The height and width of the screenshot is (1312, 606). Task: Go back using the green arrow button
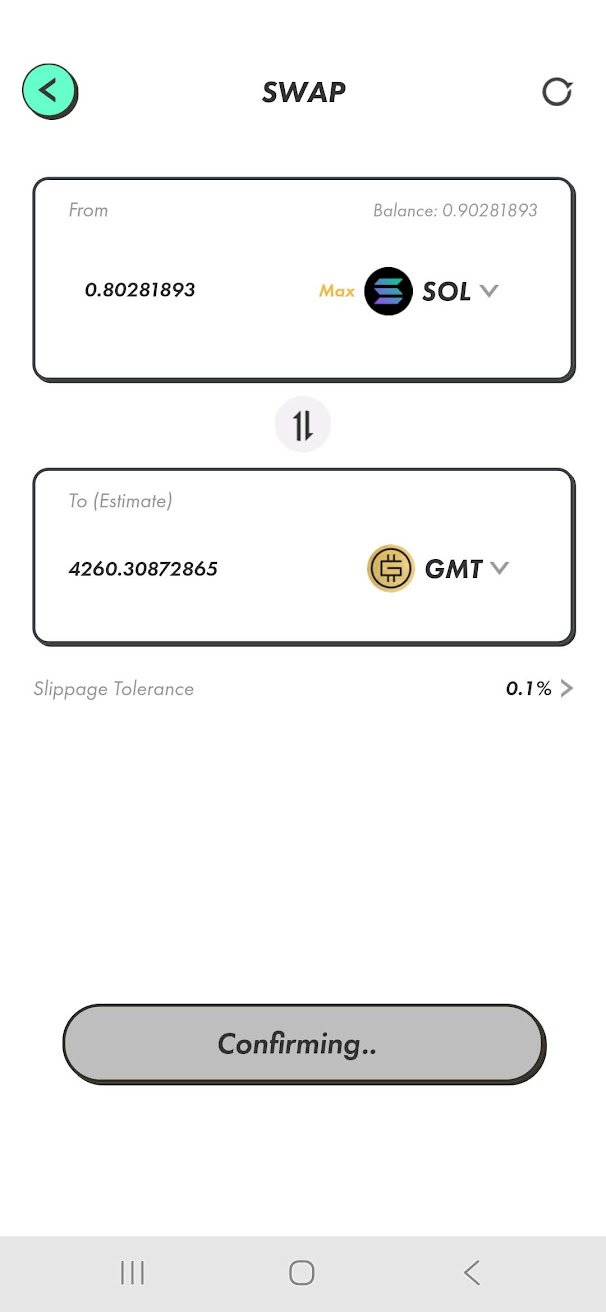pyautogui.click(x=49, y=91)
